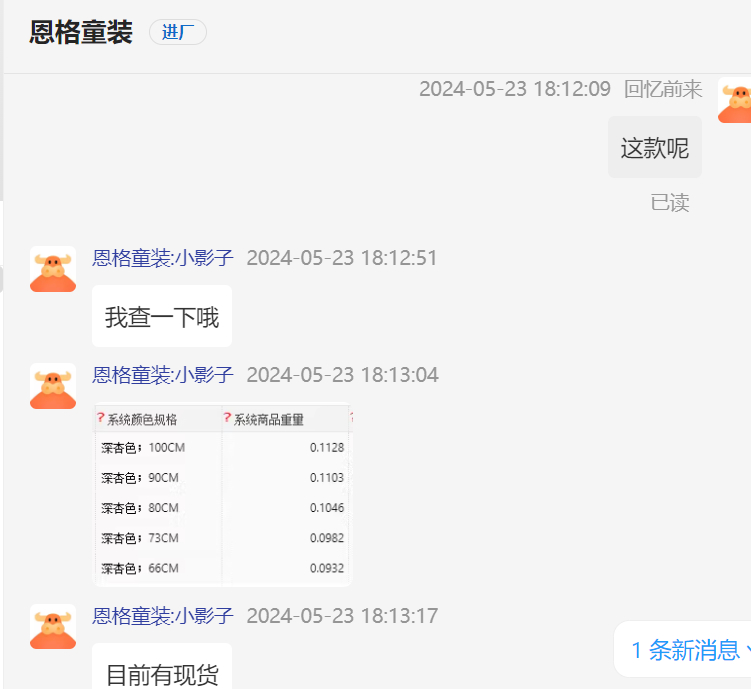
Task: Open the sender name 恩格童装:小影子 at 18:12:51
Action: coord(163,258)
